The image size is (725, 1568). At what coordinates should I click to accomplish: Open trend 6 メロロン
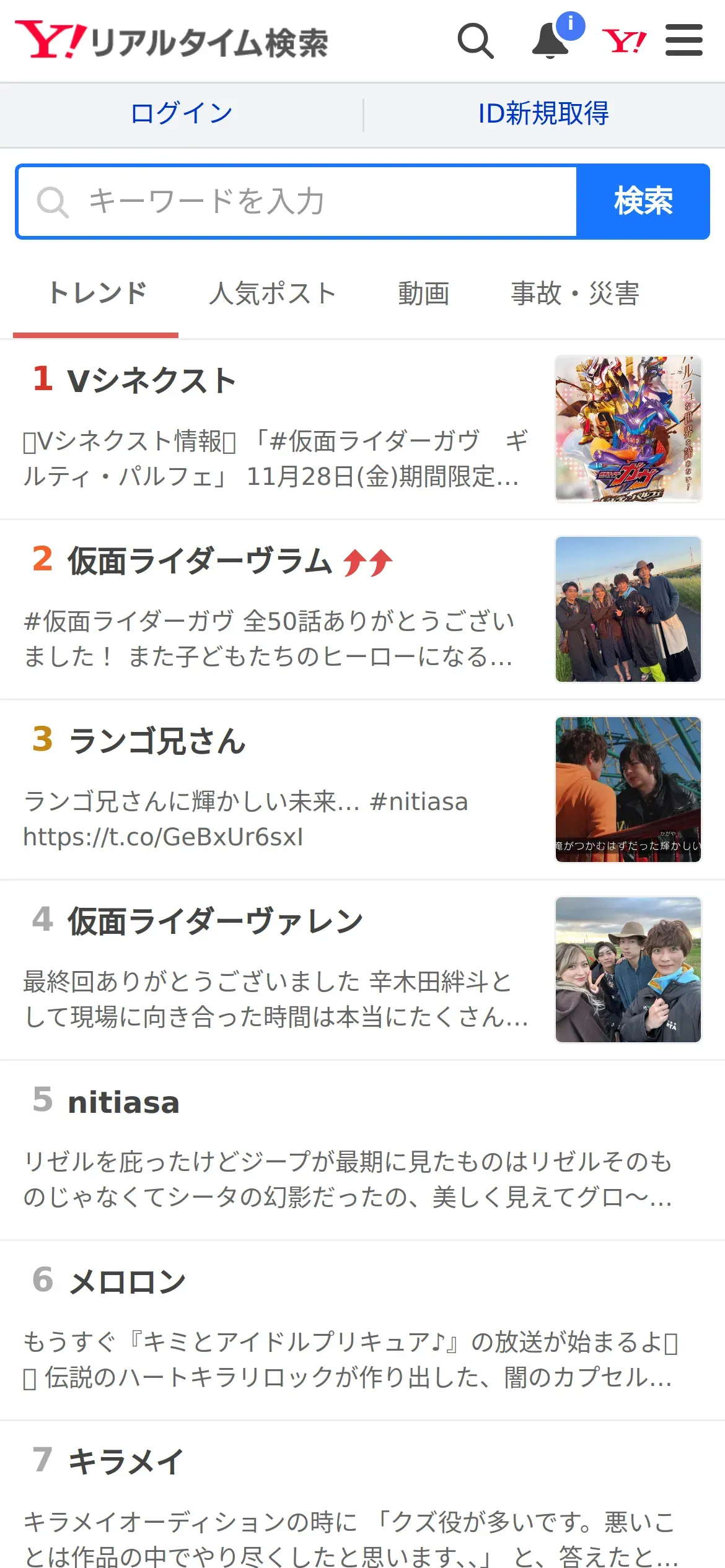tap(127, 1282)
